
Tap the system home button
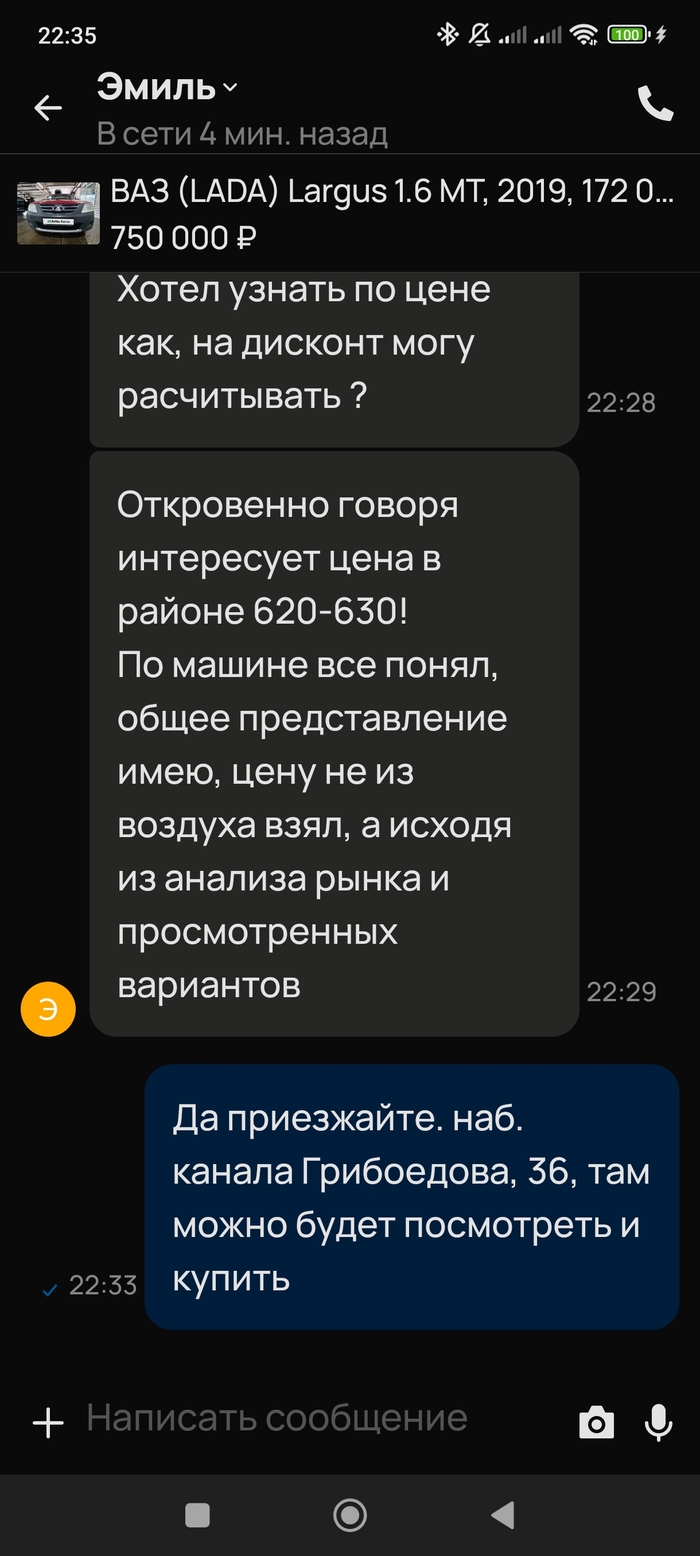[x=349, y=1515]
